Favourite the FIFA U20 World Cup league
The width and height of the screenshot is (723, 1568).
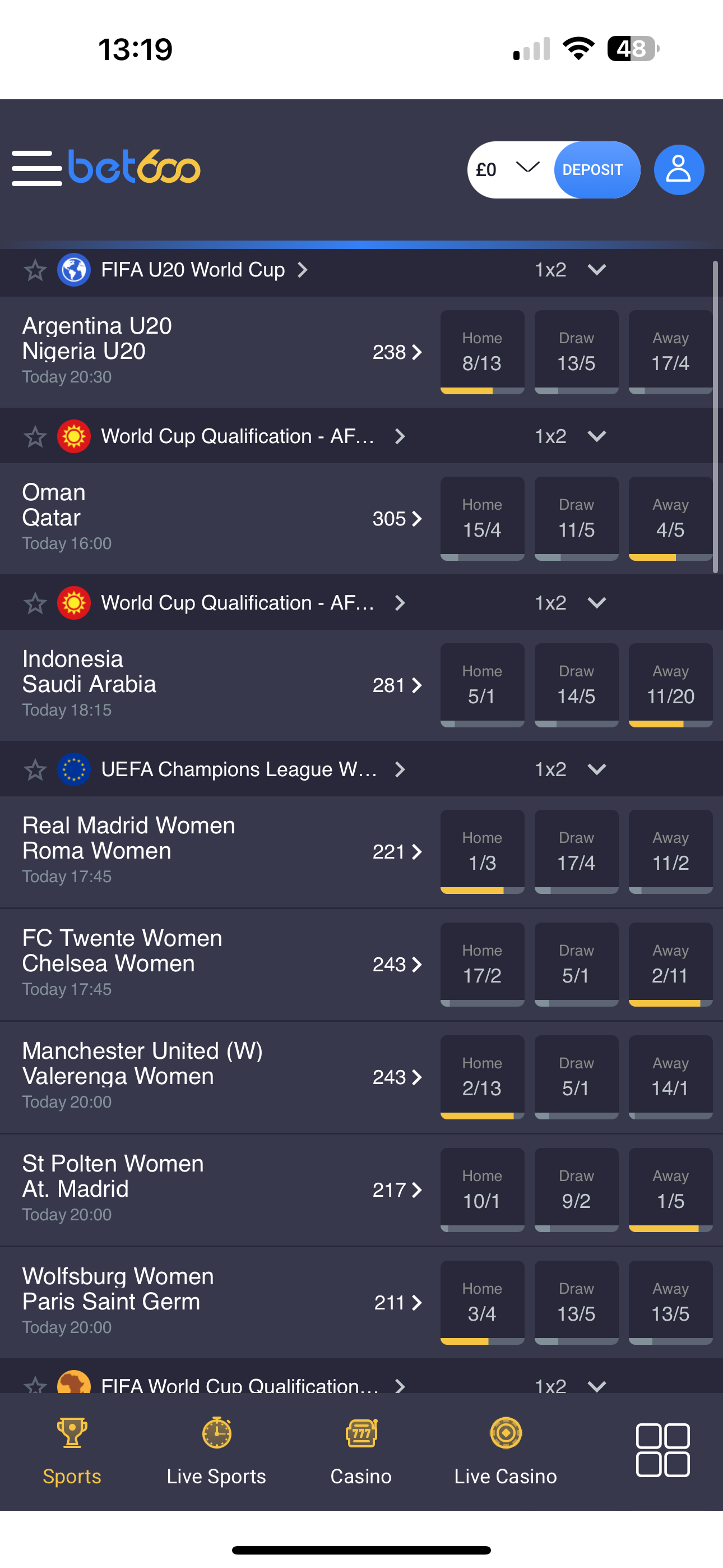[x=35, y=270]
